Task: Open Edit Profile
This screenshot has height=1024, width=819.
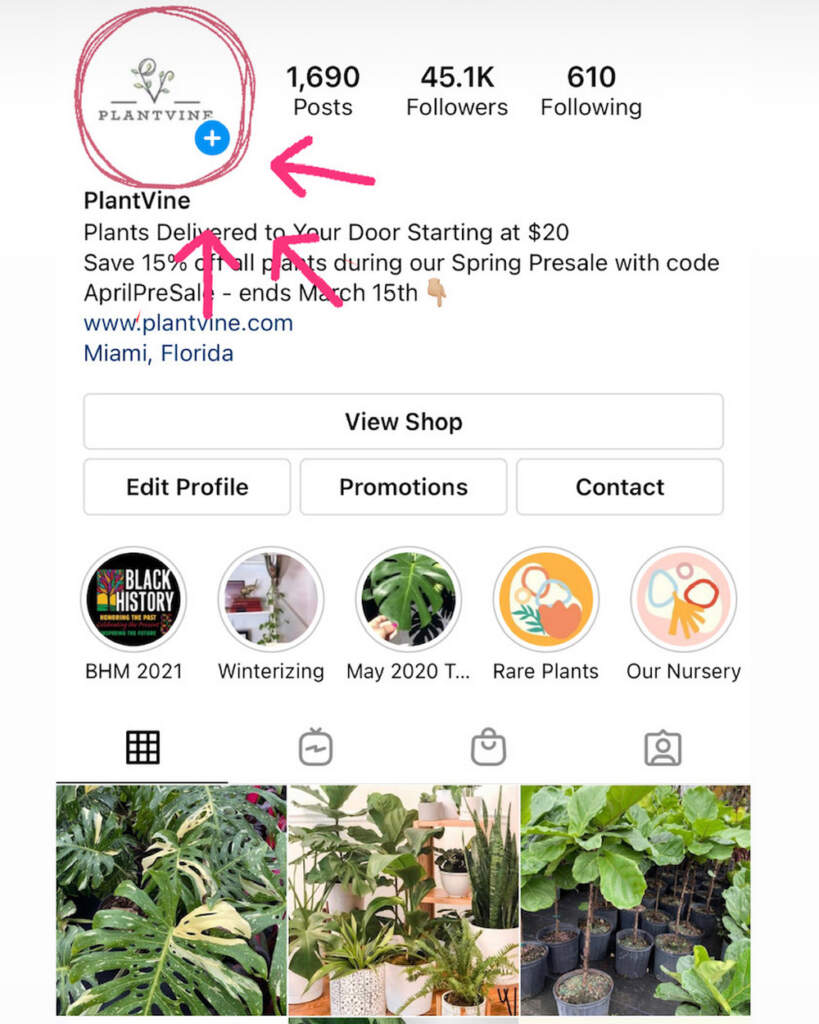Action: coord(186,487)
